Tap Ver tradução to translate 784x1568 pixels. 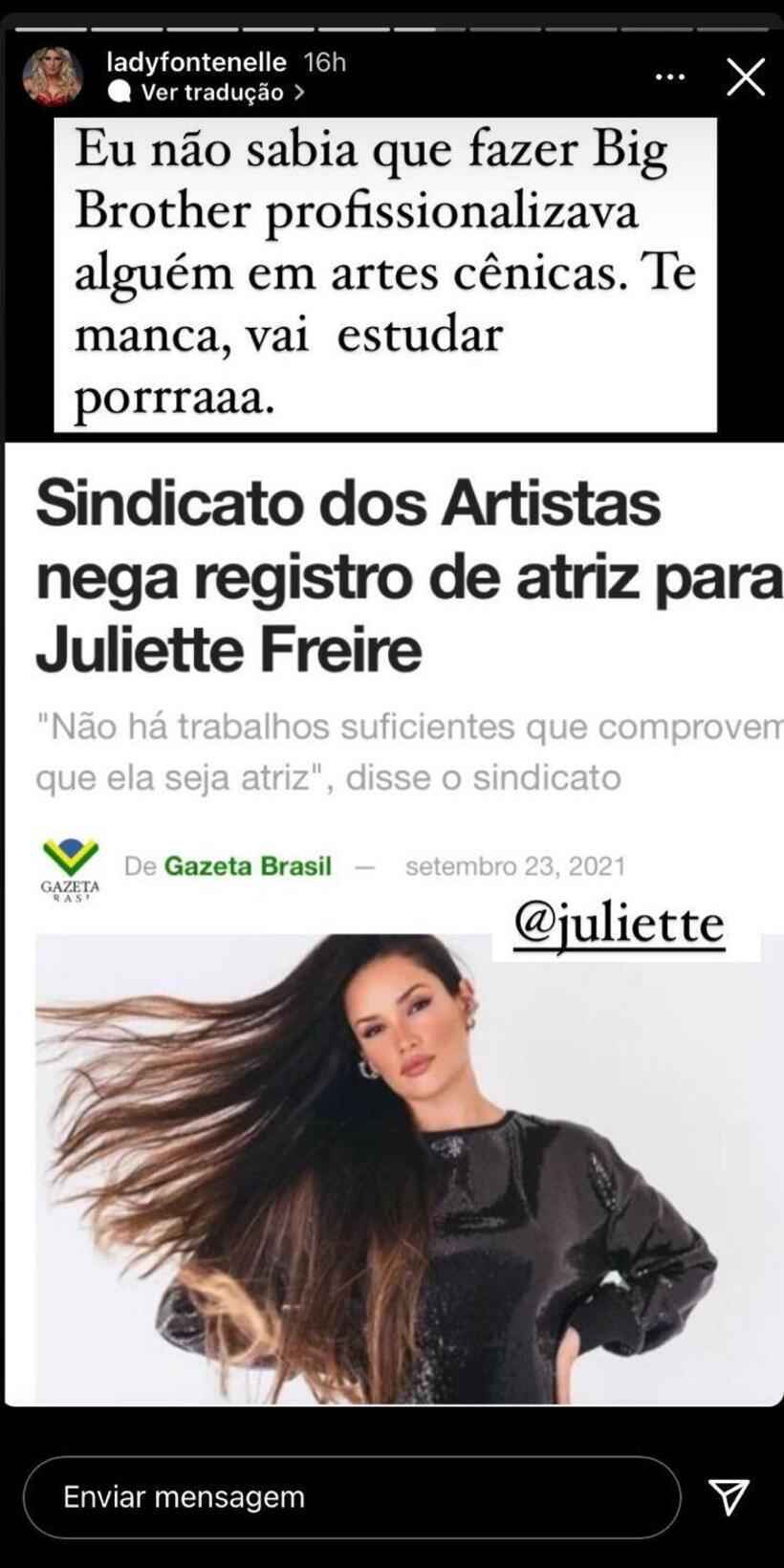click(207, 93)
